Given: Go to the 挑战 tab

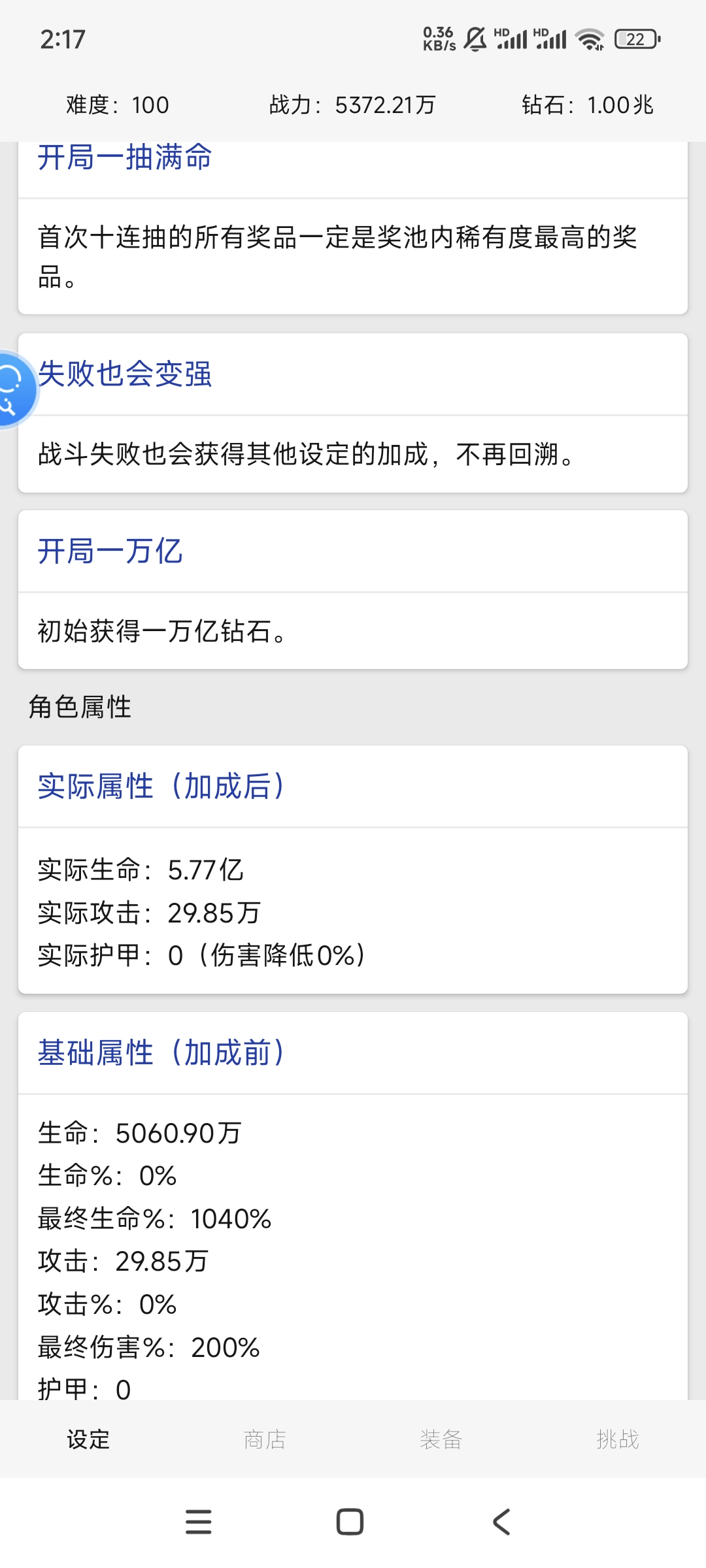Looking at the screenshot, I should click(617, 1439).
